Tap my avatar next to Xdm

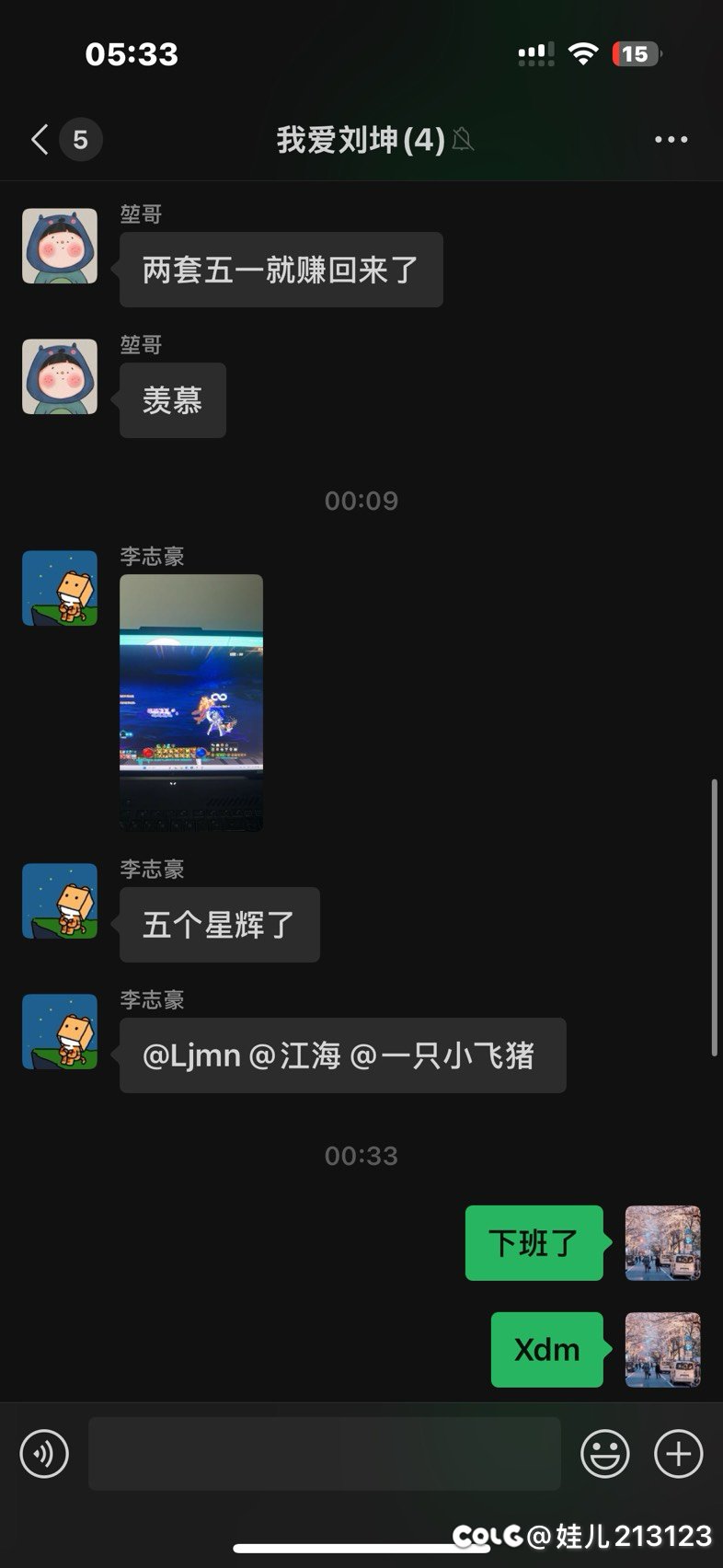[662, 1350]
